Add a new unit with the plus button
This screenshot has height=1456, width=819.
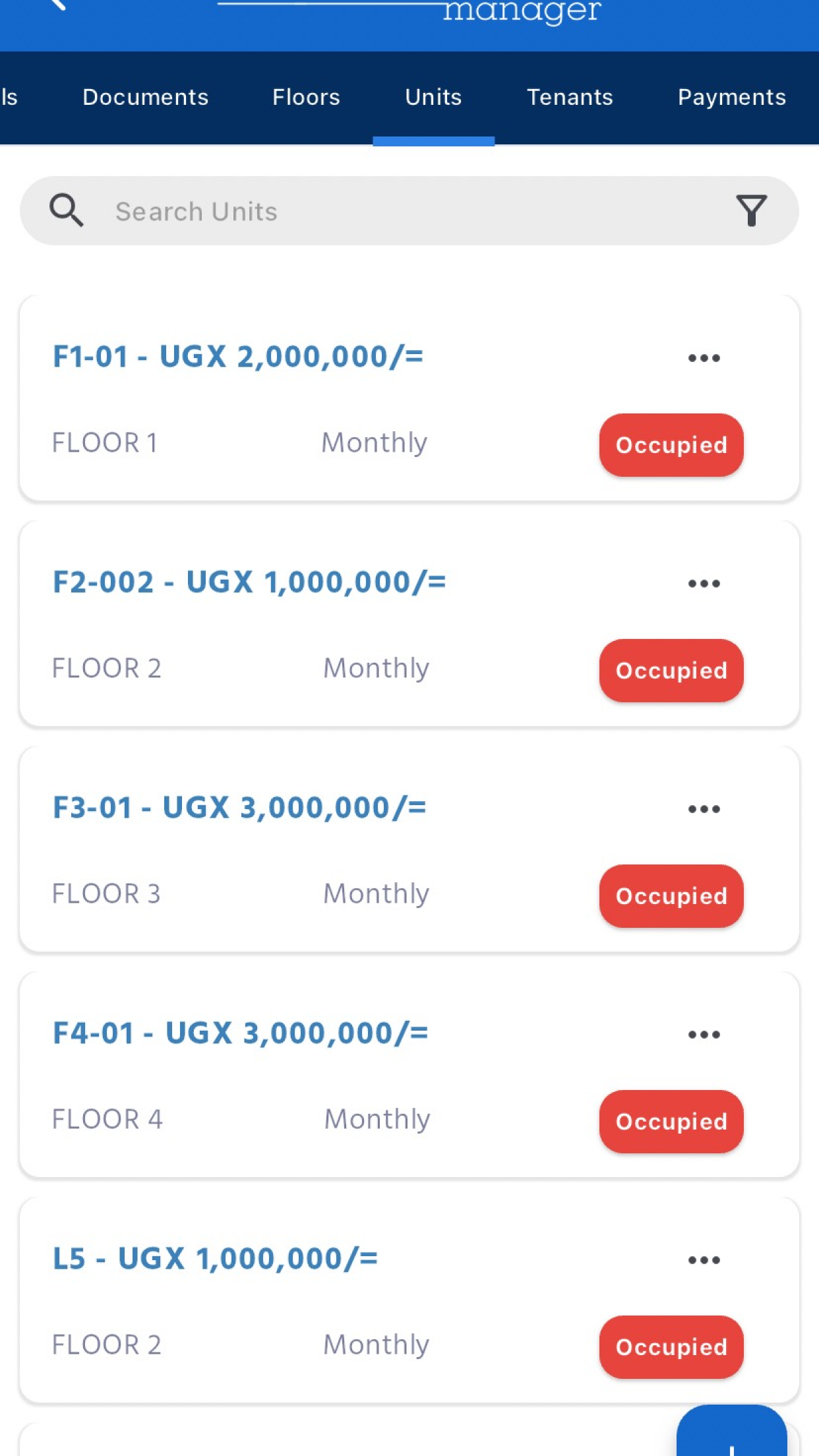click(x=731, y=1432)
